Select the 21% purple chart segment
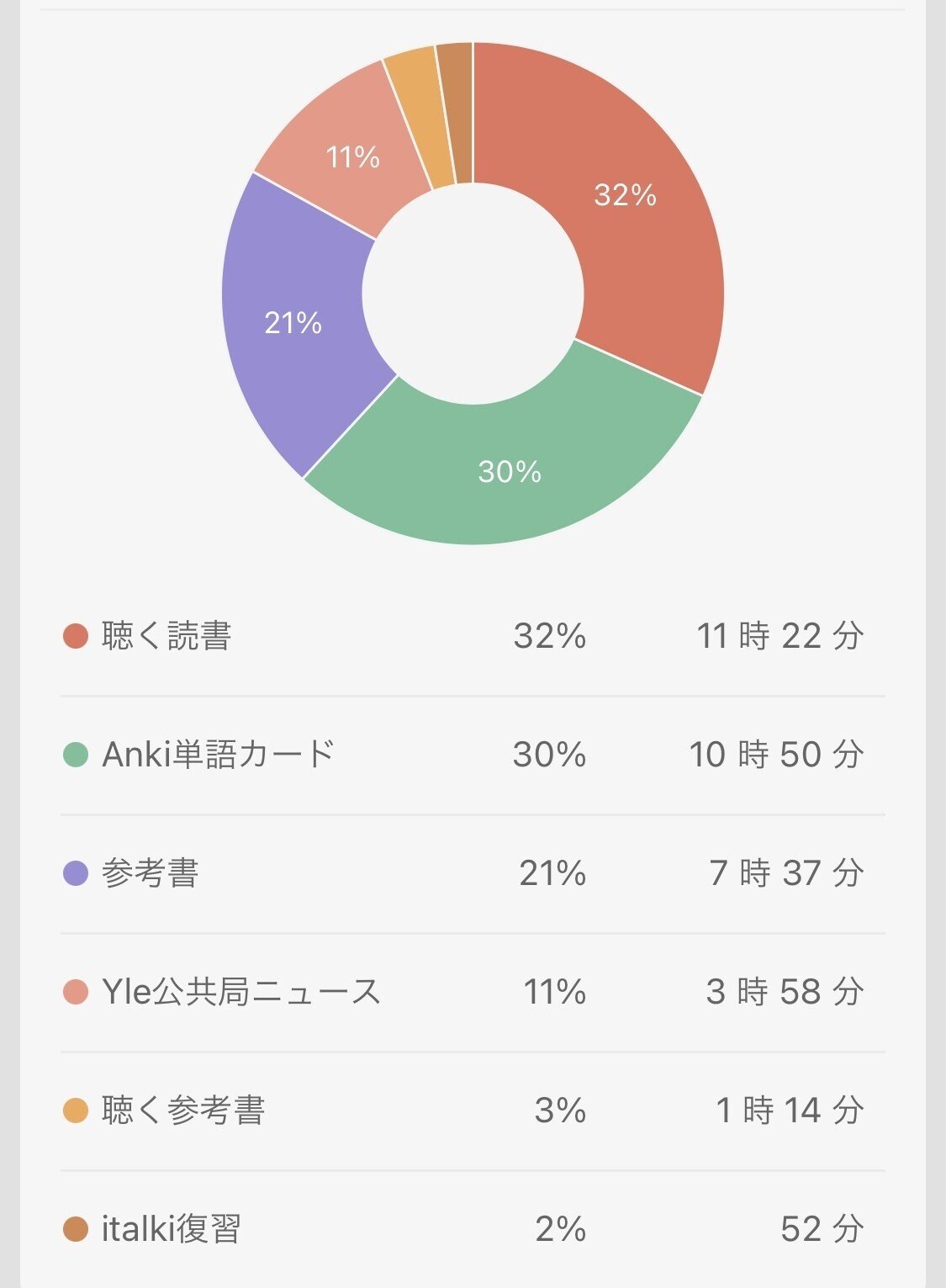The height and width of the screenshot is (1288, 946). pos(294,324)
